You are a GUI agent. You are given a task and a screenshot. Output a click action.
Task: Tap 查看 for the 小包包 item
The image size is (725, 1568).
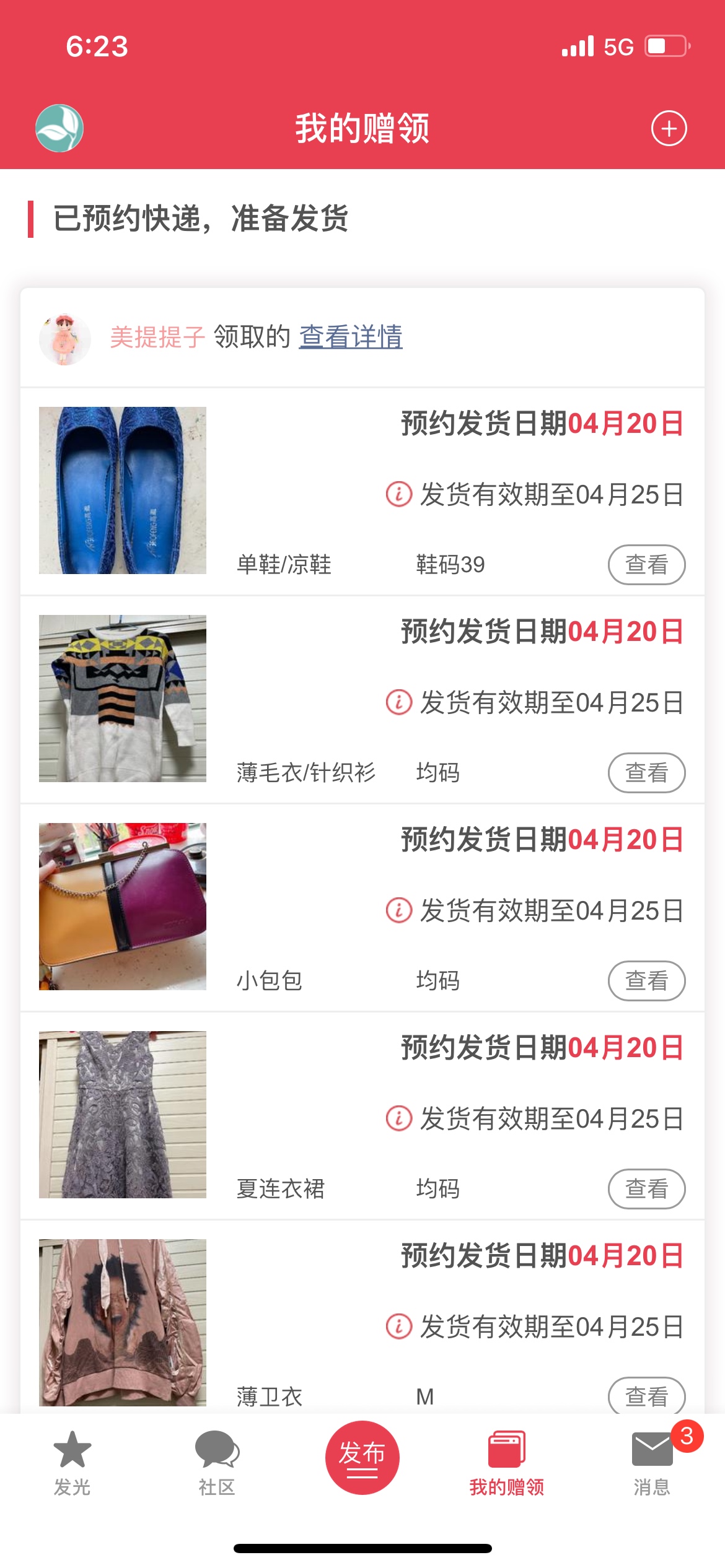[x=646, y=981]
